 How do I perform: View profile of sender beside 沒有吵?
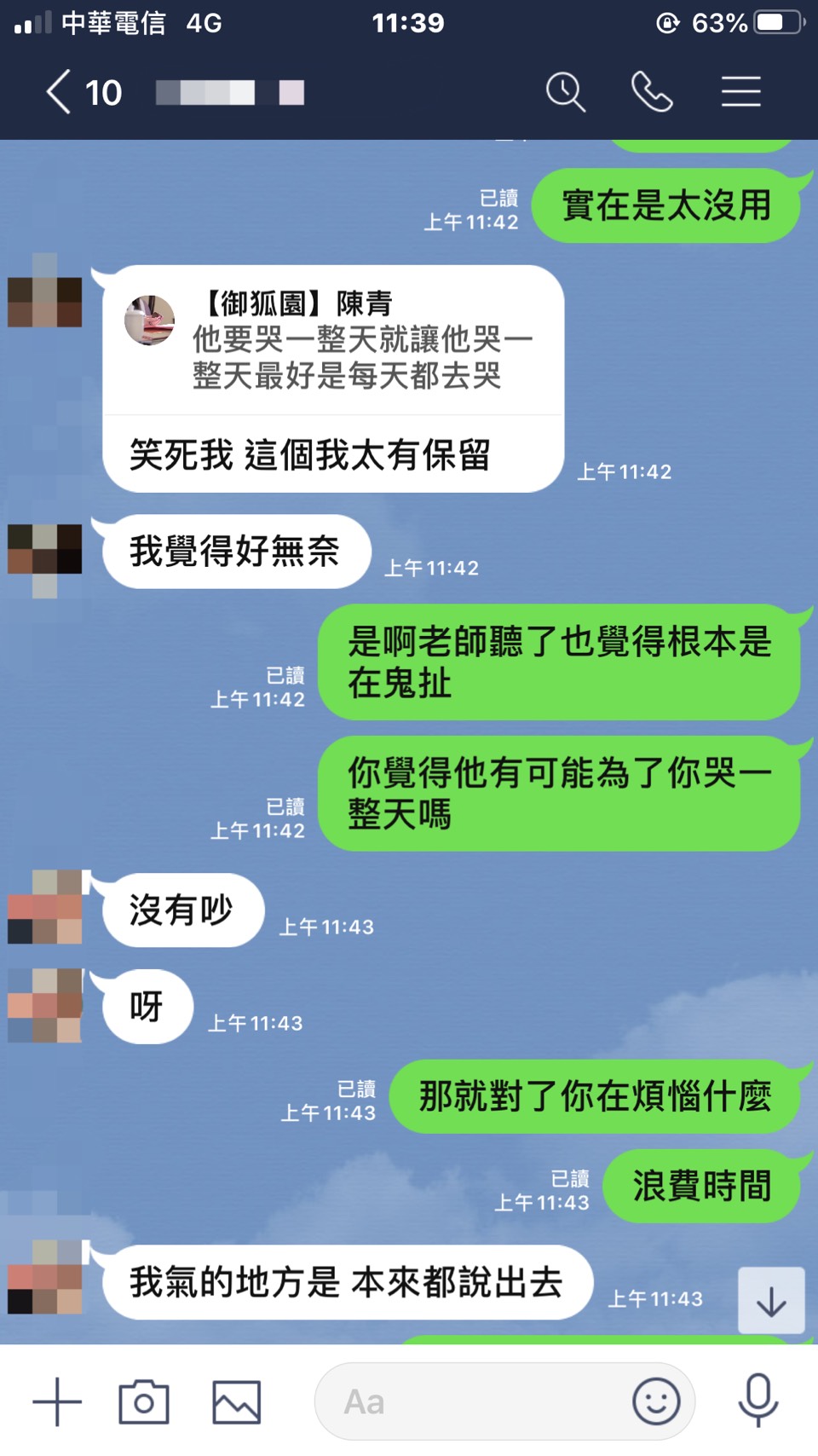45,908
